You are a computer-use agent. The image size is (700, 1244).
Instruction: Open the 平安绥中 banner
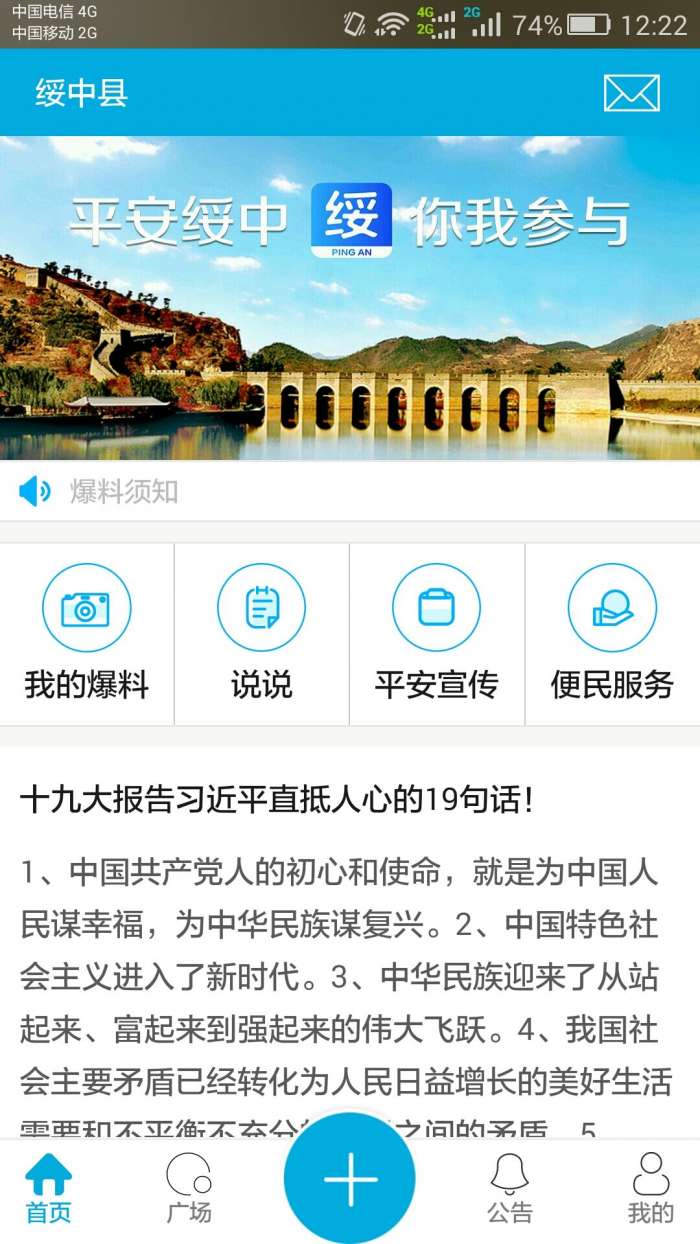point(350,297)
